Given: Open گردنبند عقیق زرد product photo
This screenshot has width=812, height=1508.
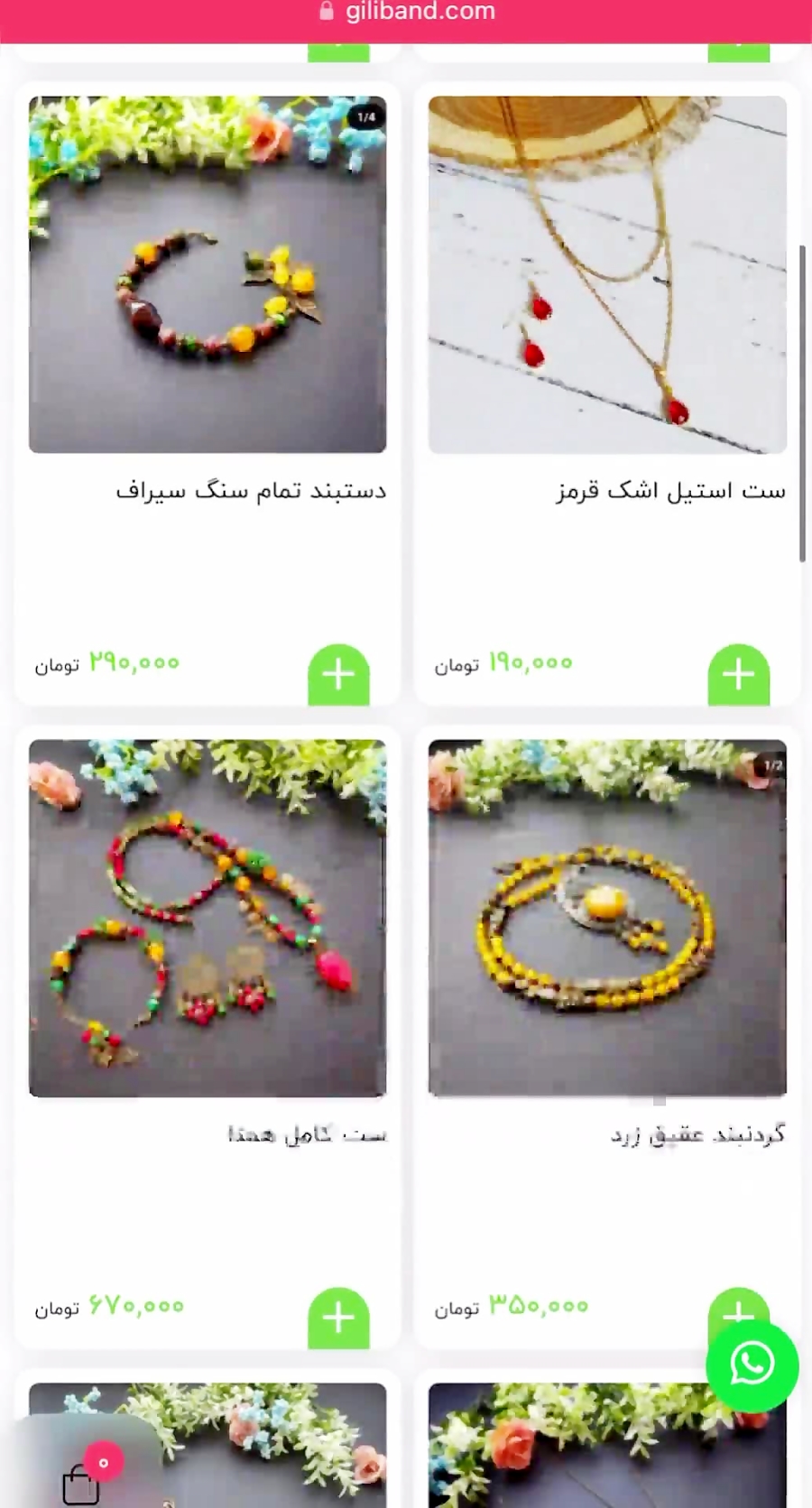Looking at the screenshot, I should [607, 918].
